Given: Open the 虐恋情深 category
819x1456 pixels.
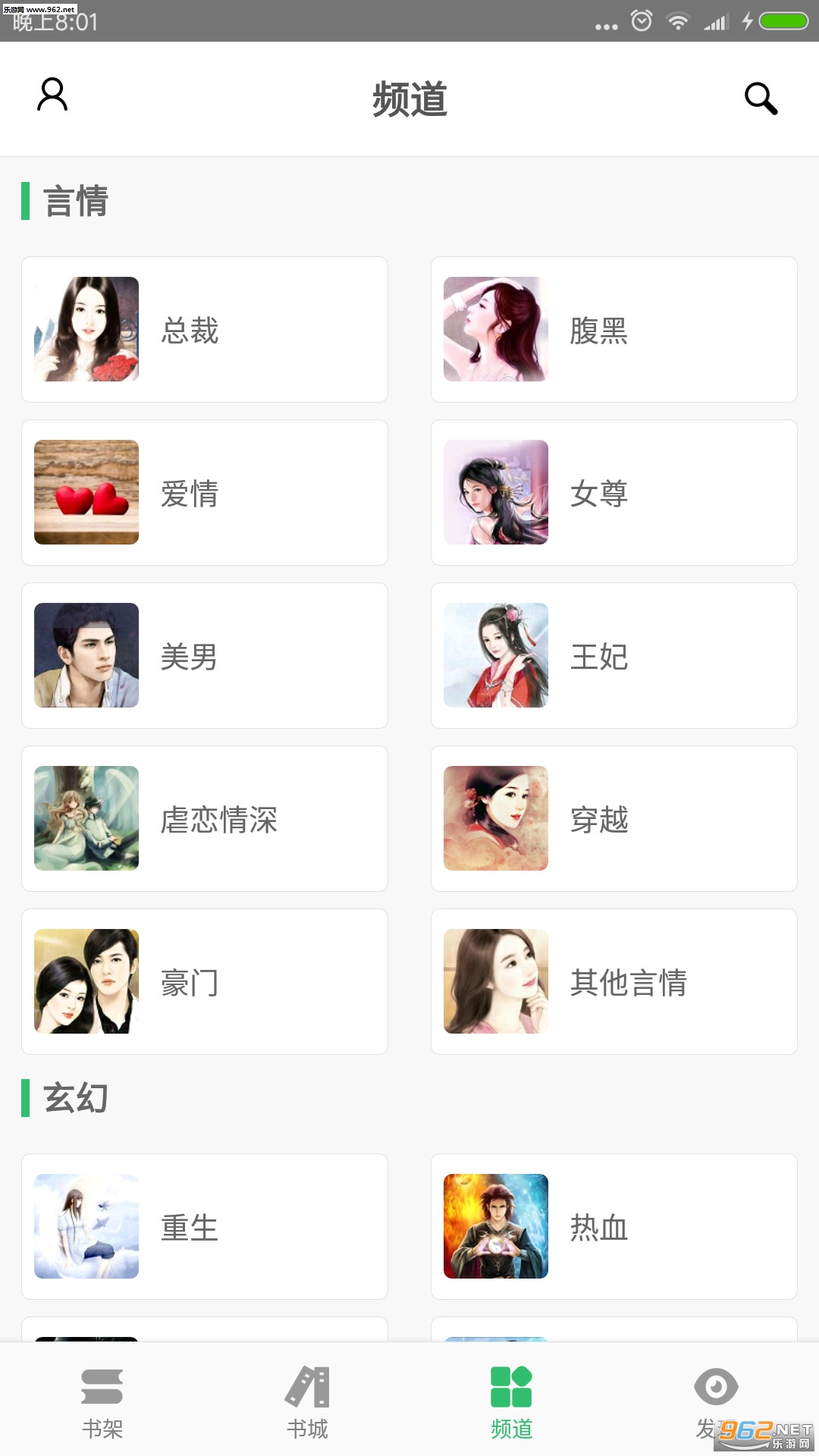Looking at the screenshot, I should tap(205, 819).
